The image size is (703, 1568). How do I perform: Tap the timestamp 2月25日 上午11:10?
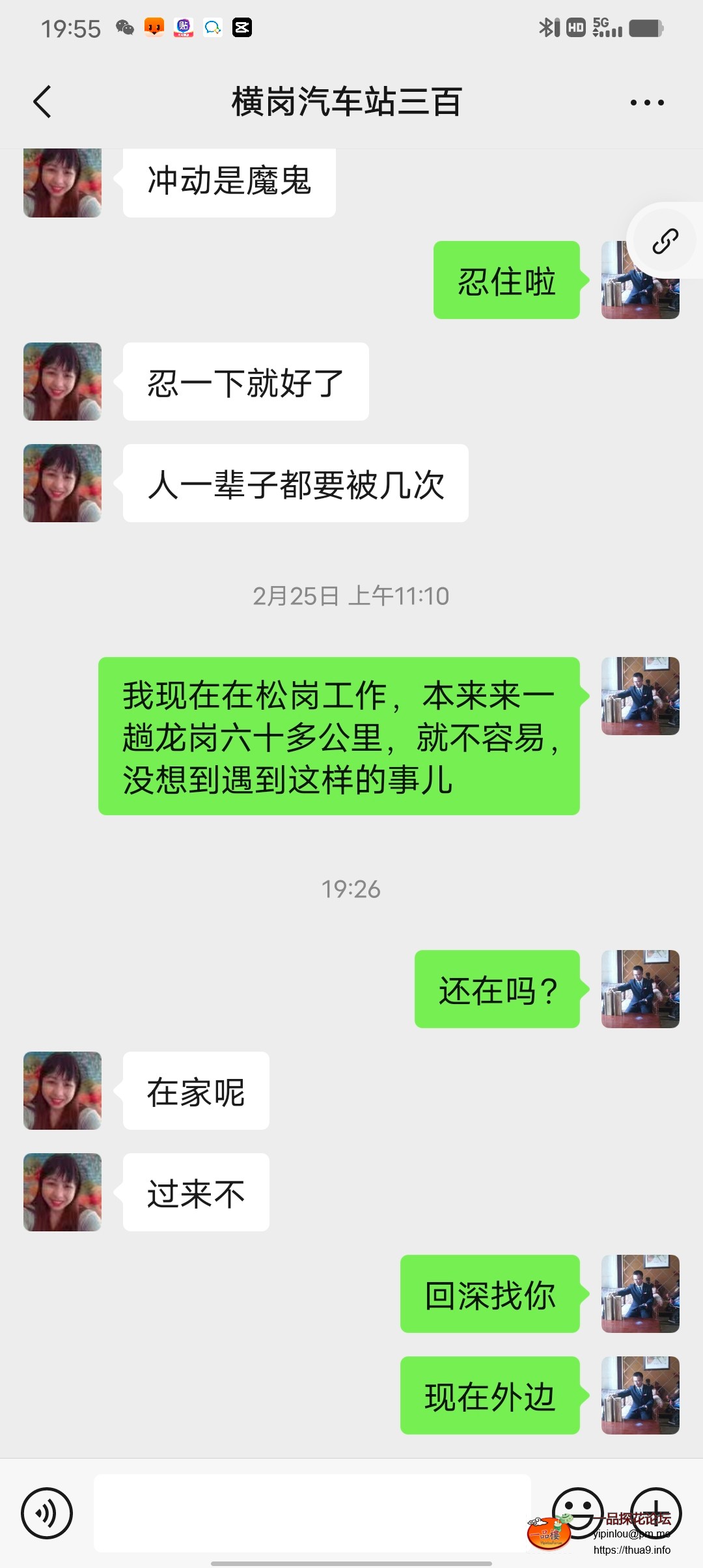tap(351, 595)
